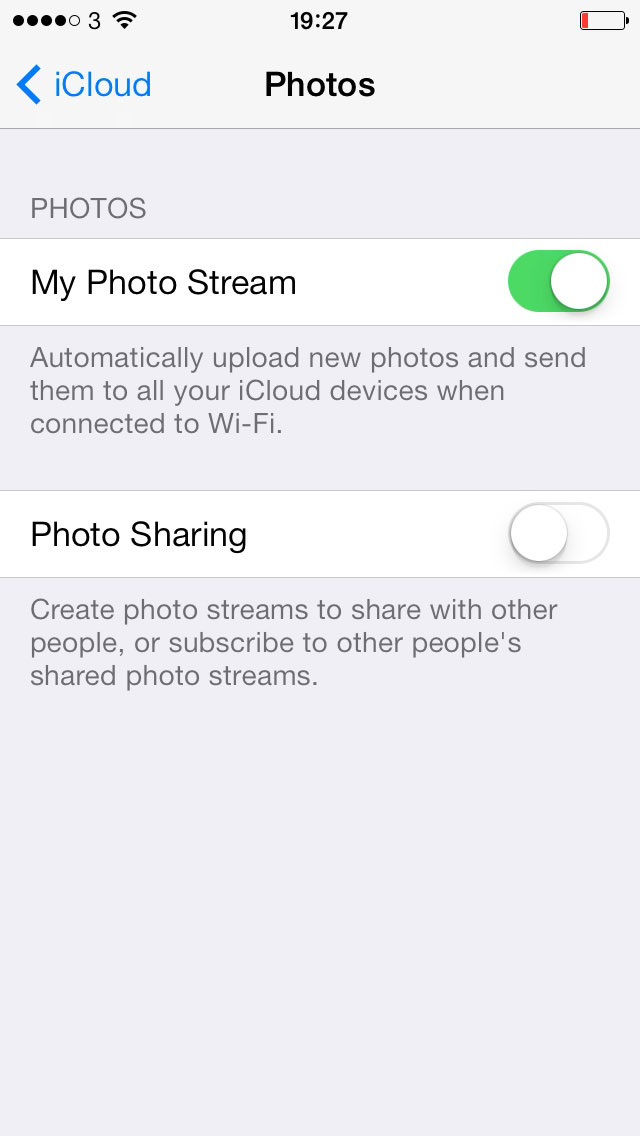Go back to iCloud settings

pyautogui.click(x=84, y=84)
